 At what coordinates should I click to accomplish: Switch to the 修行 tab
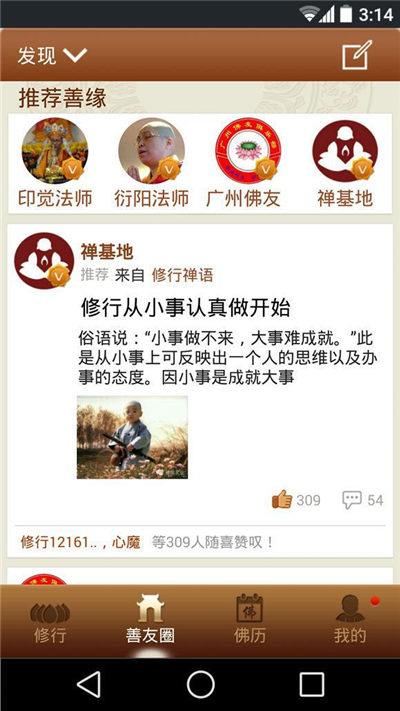[x=50, y=622]
